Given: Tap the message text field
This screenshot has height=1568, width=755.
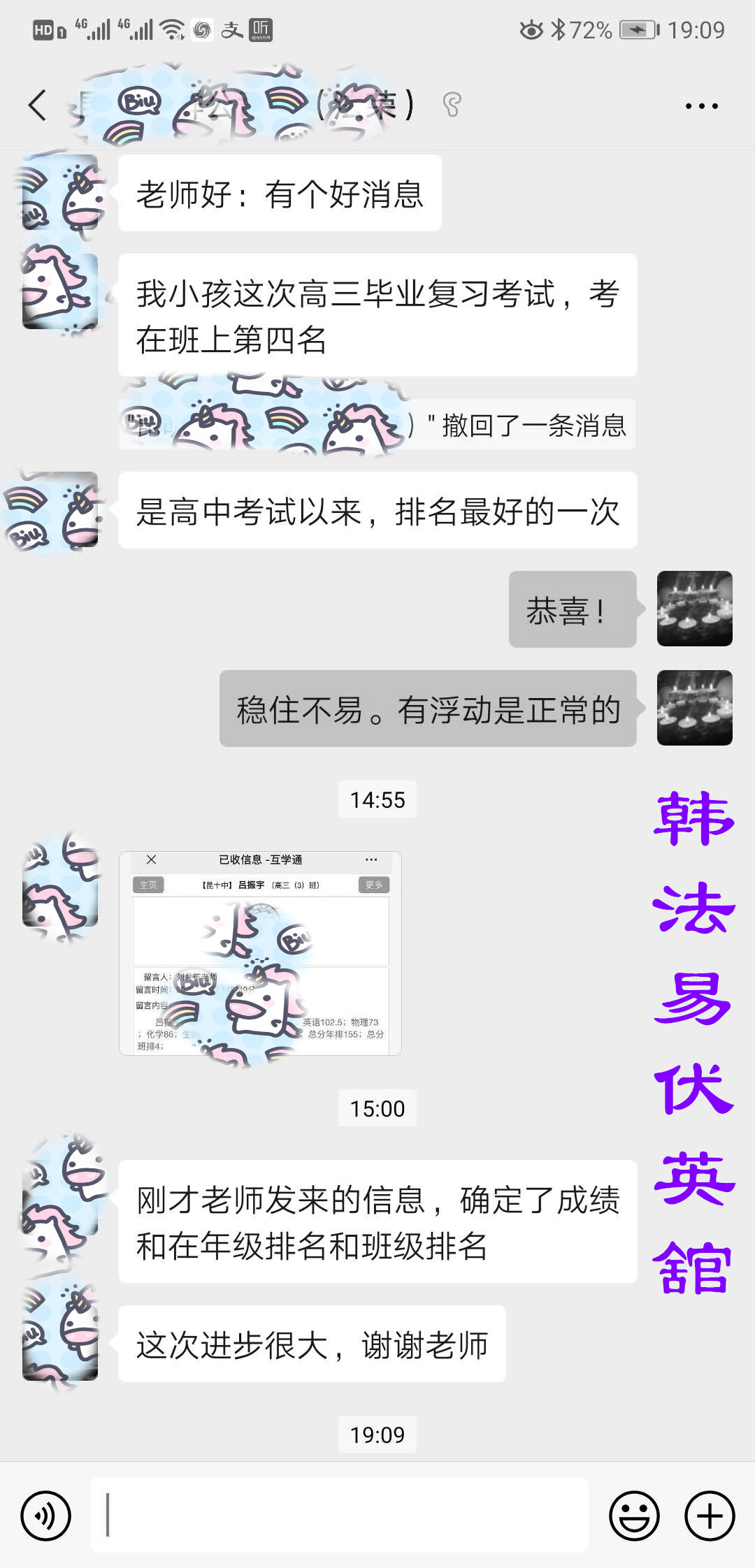Looking at the screenshot, I should click(x=340, y=1515).
